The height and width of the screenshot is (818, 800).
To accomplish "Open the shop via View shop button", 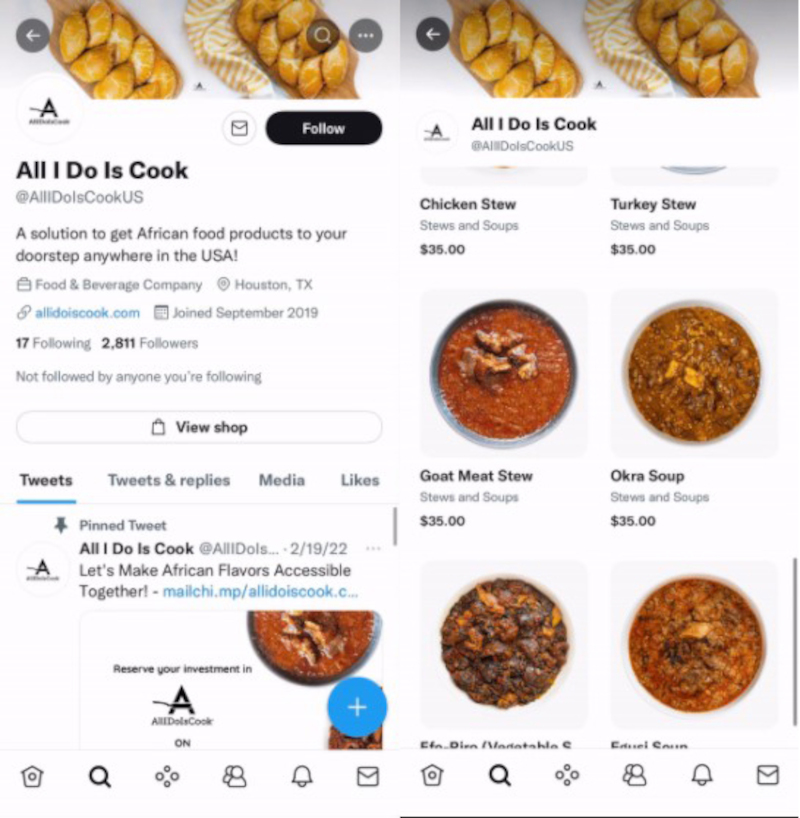I will tap(199, 427).
